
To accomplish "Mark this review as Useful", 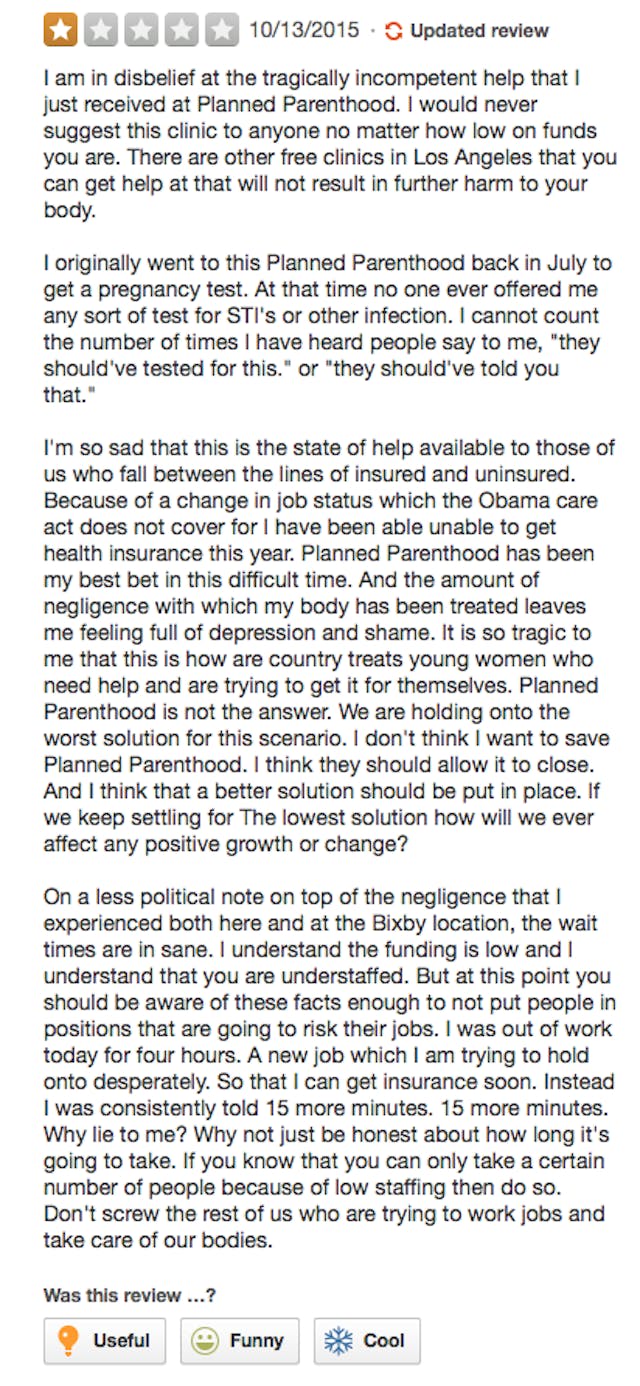I will click(x=105, y=1341).
